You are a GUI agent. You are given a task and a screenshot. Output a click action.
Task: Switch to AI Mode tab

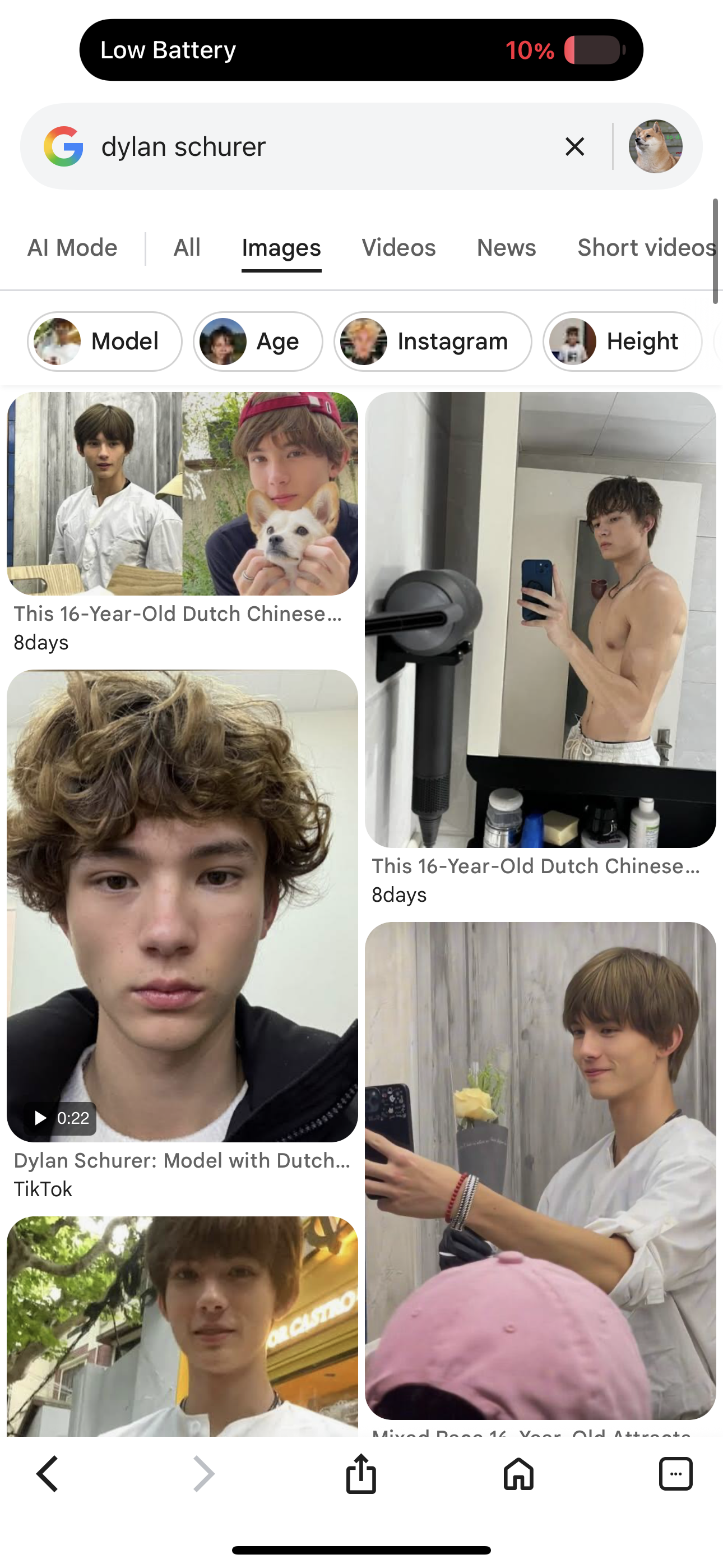pos(72,248)
